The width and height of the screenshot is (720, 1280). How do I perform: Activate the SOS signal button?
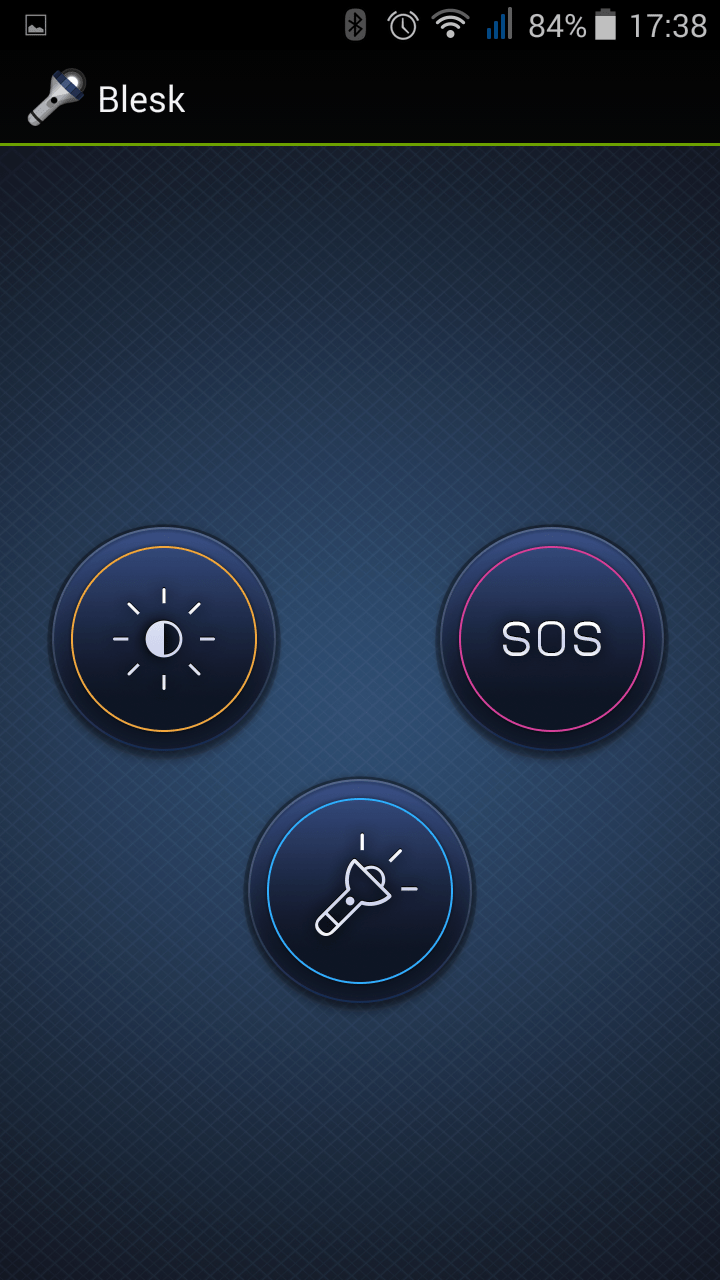click(552, 639)
